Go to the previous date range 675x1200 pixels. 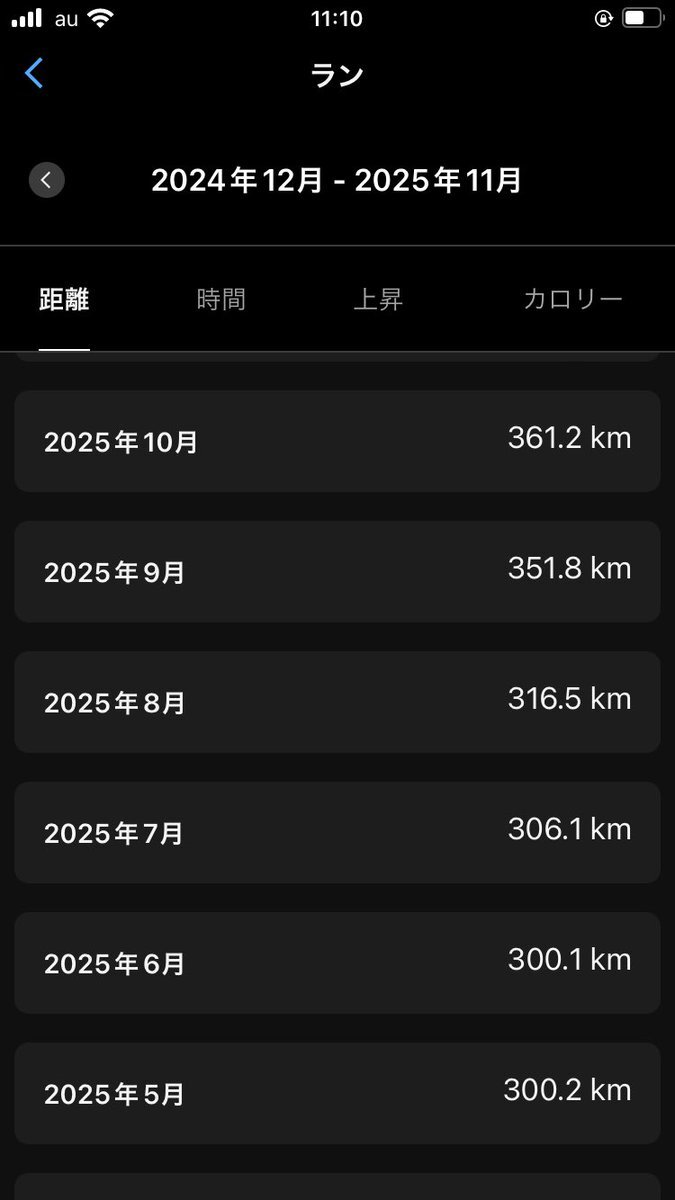(x=47, y=180)
